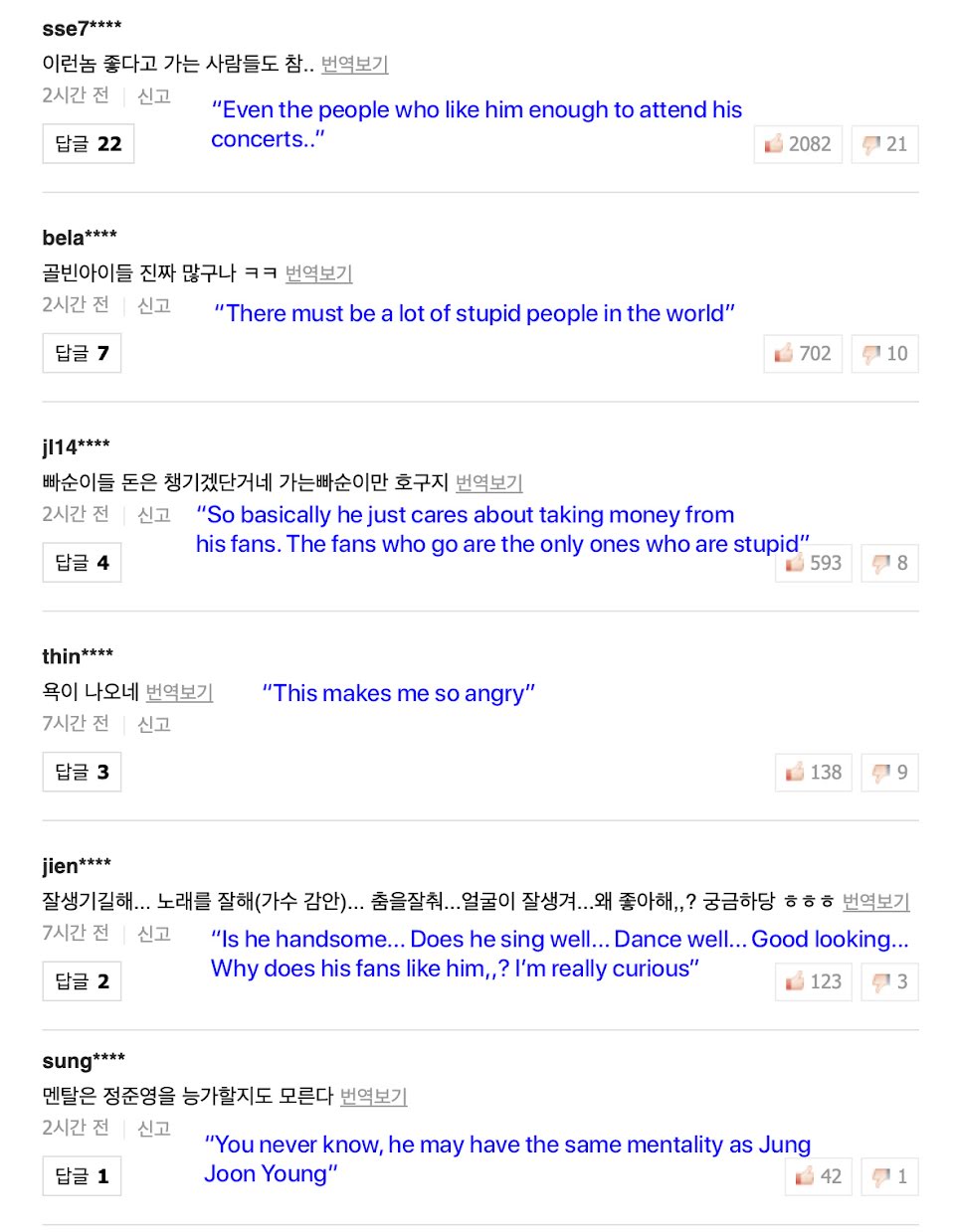Upvote jien's comment
The image size is (955, 1232).
813,981
